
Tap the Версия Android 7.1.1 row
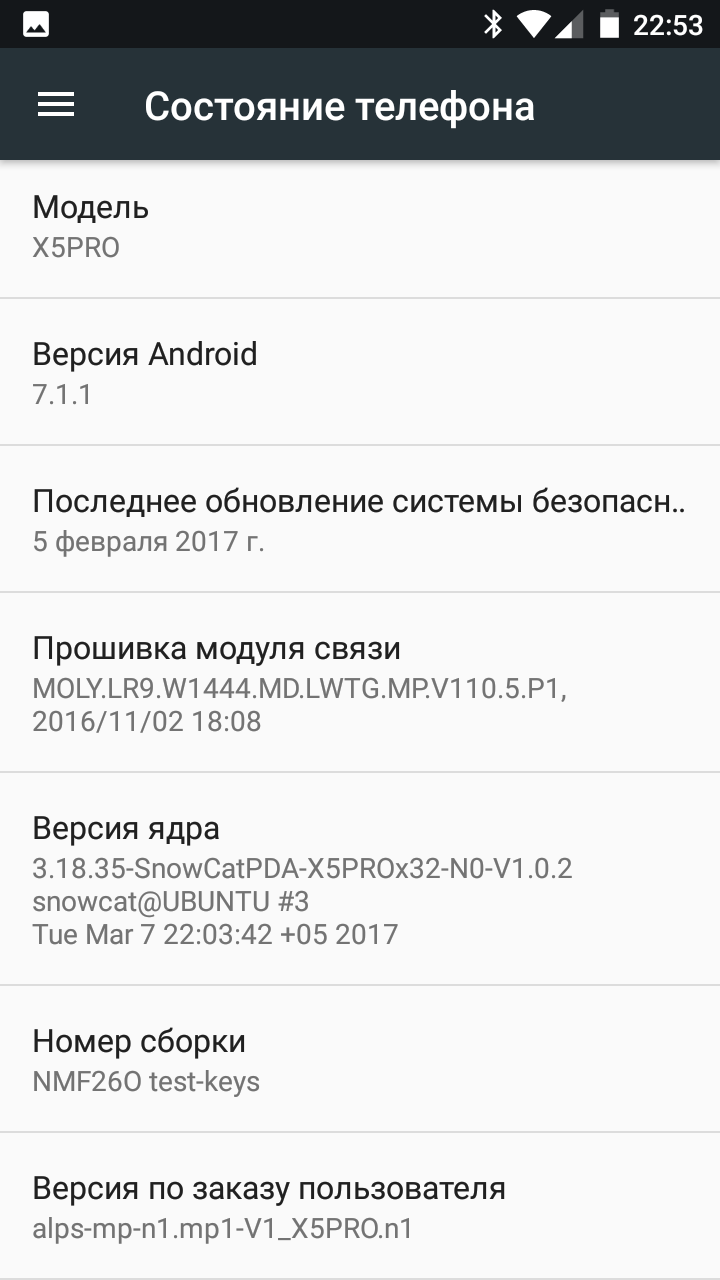(x=360, y=372)
